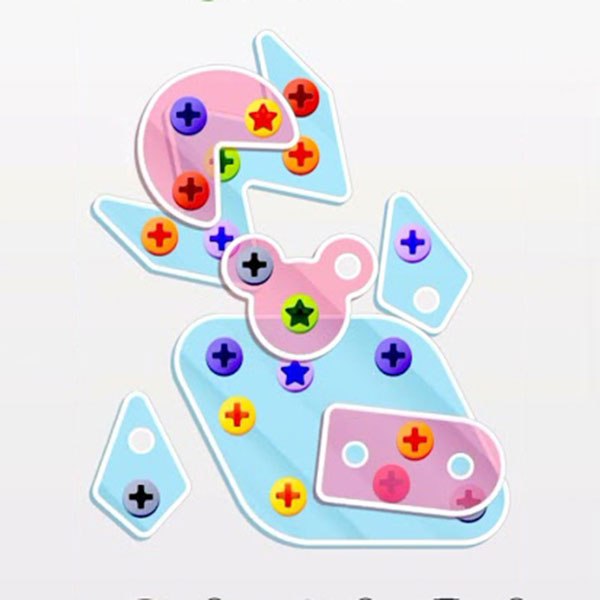
Task: Tap the gray screw on the small kite piece
Action: (142, 494)
